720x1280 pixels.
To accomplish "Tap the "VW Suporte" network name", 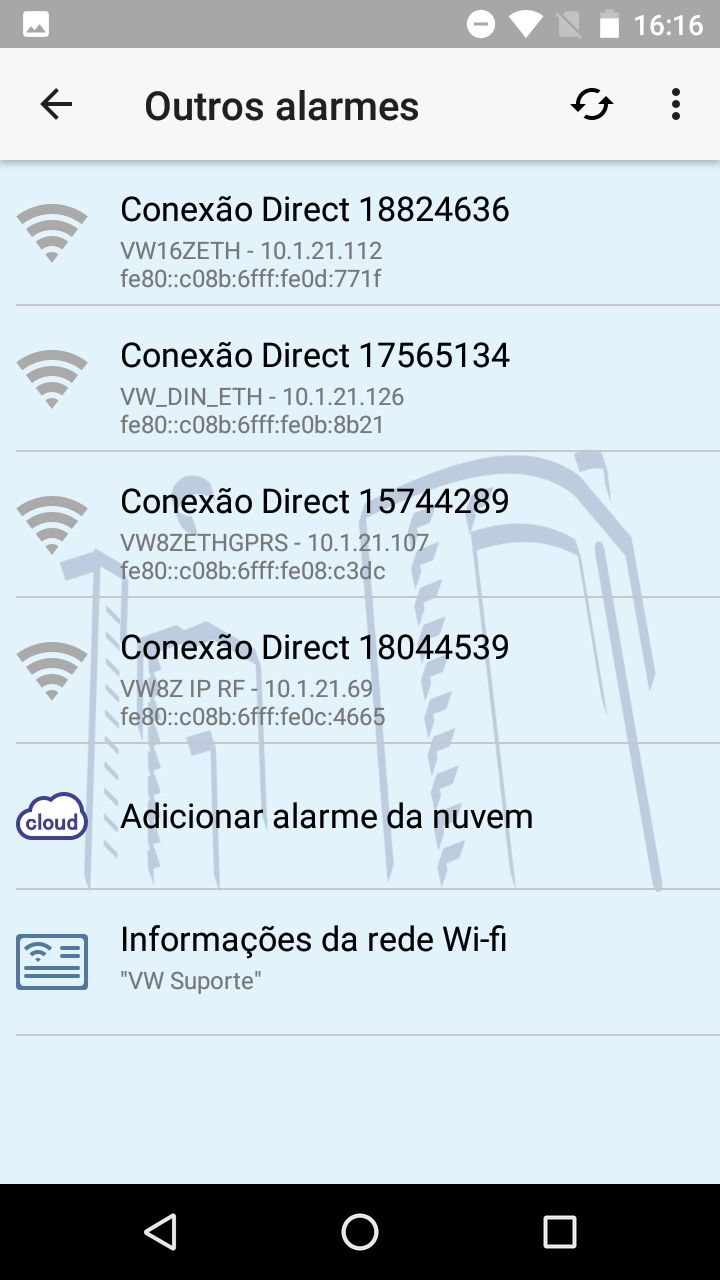I will (189, 981).
